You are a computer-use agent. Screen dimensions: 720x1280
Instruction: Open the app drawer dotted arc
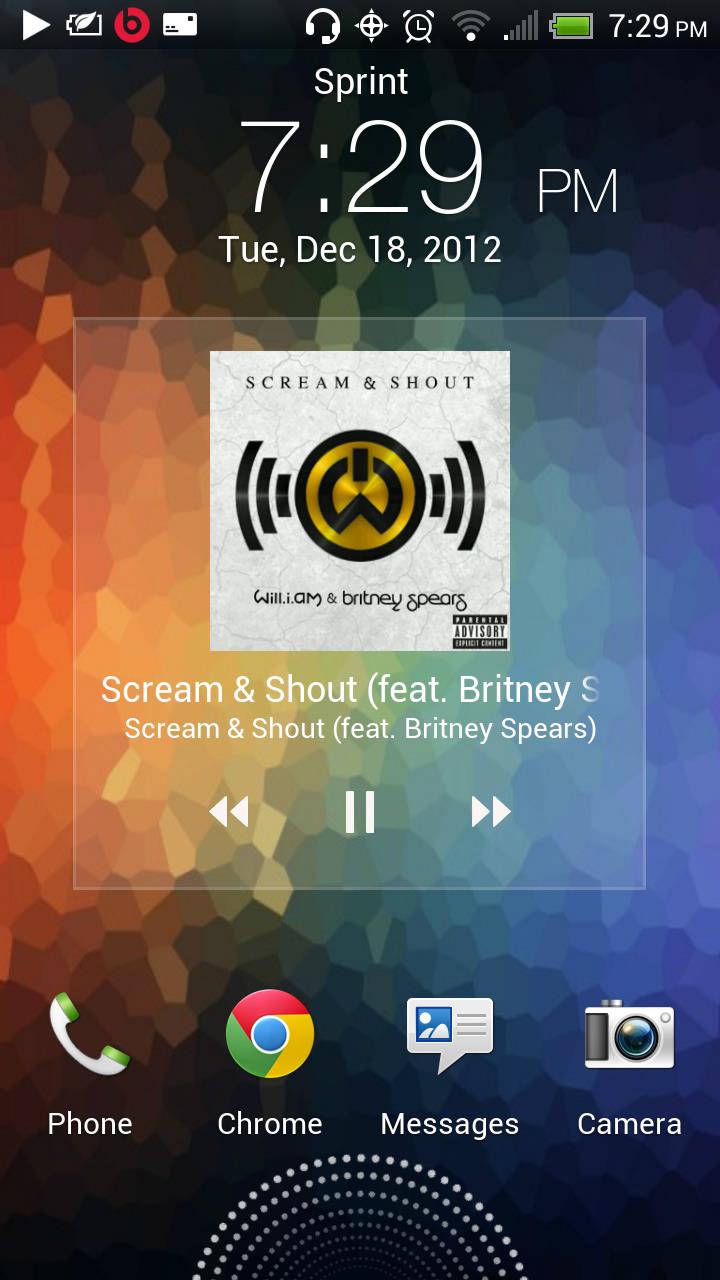[x=360, y=1217]
